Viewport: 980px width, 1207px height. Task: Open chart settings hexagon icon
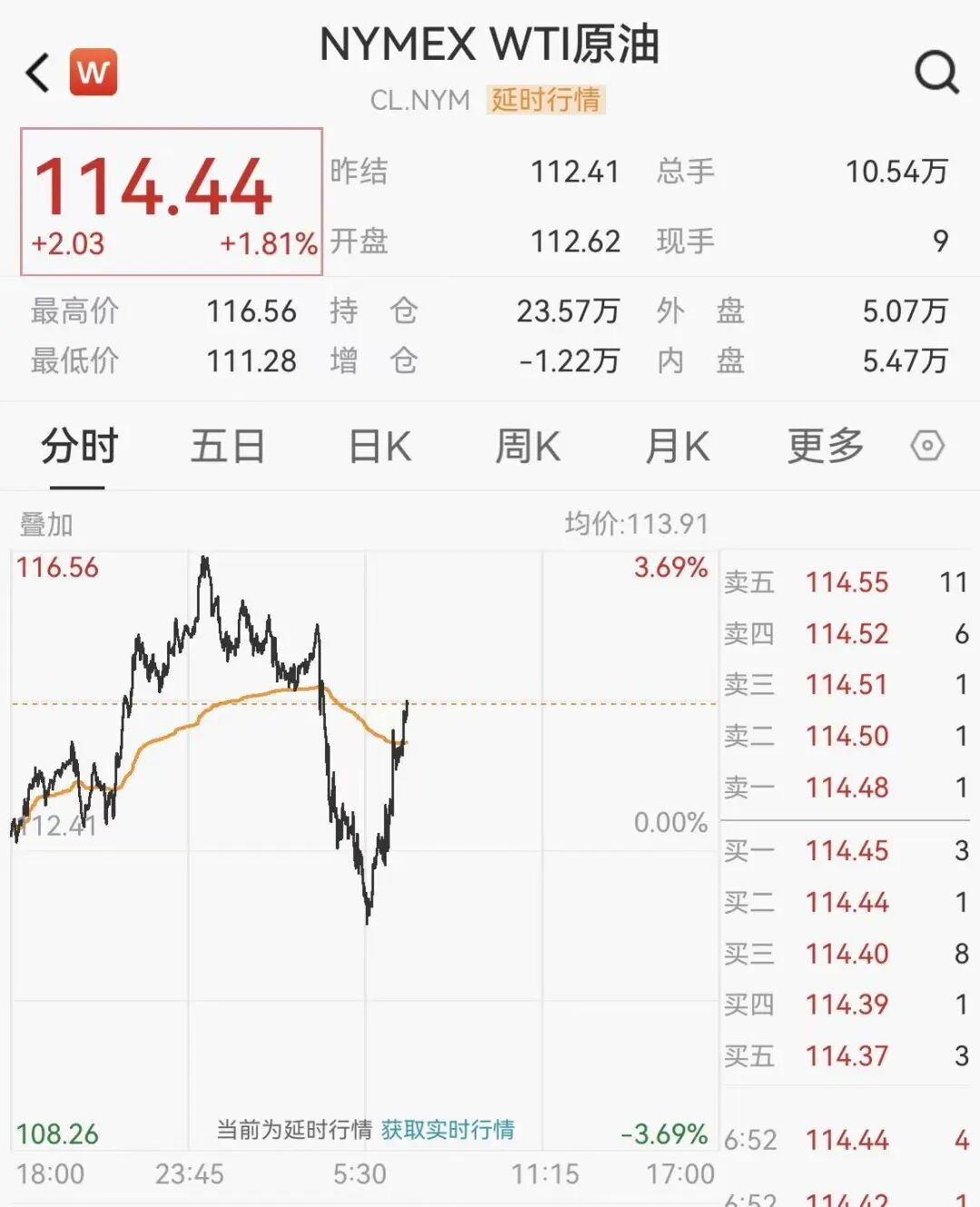click(926, 446)
